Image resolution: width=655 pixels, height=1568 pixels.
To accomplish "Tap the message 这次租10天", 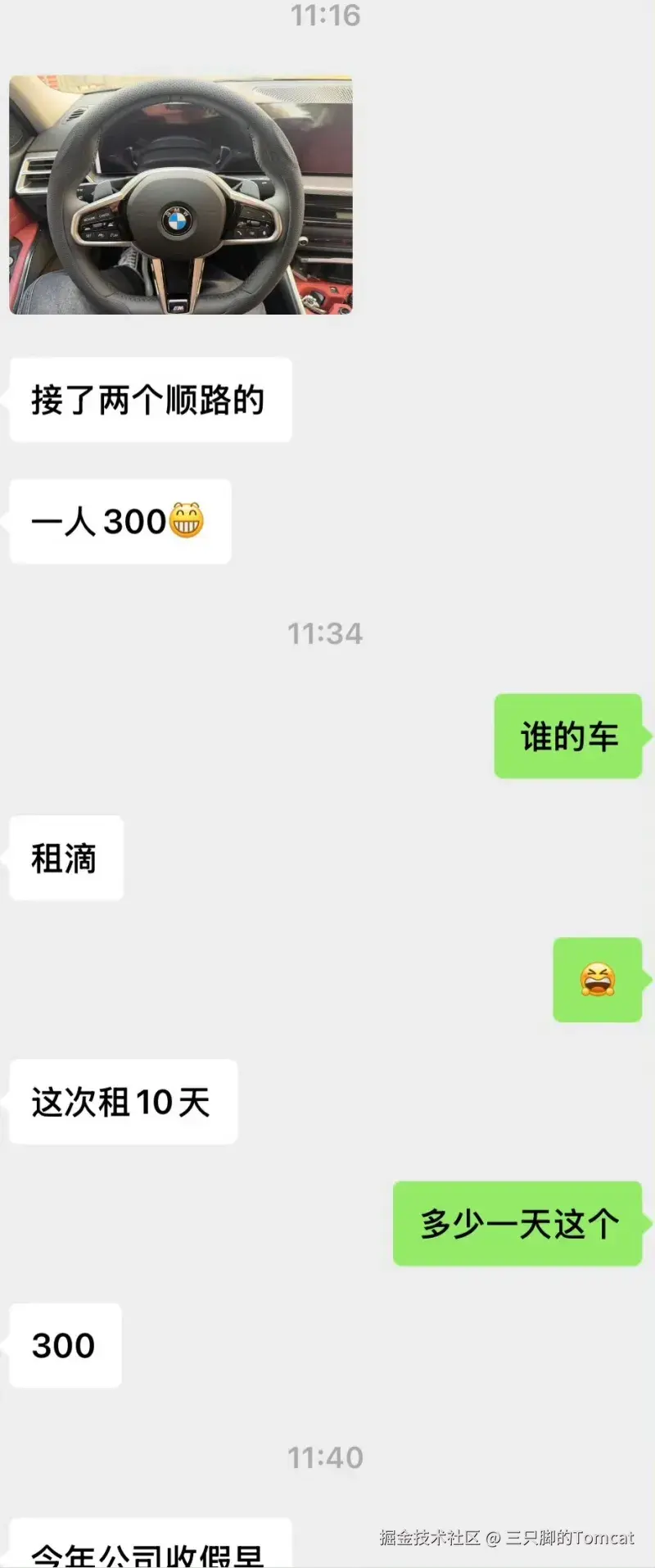I will pyautogui.click(x=123, y=1103).
